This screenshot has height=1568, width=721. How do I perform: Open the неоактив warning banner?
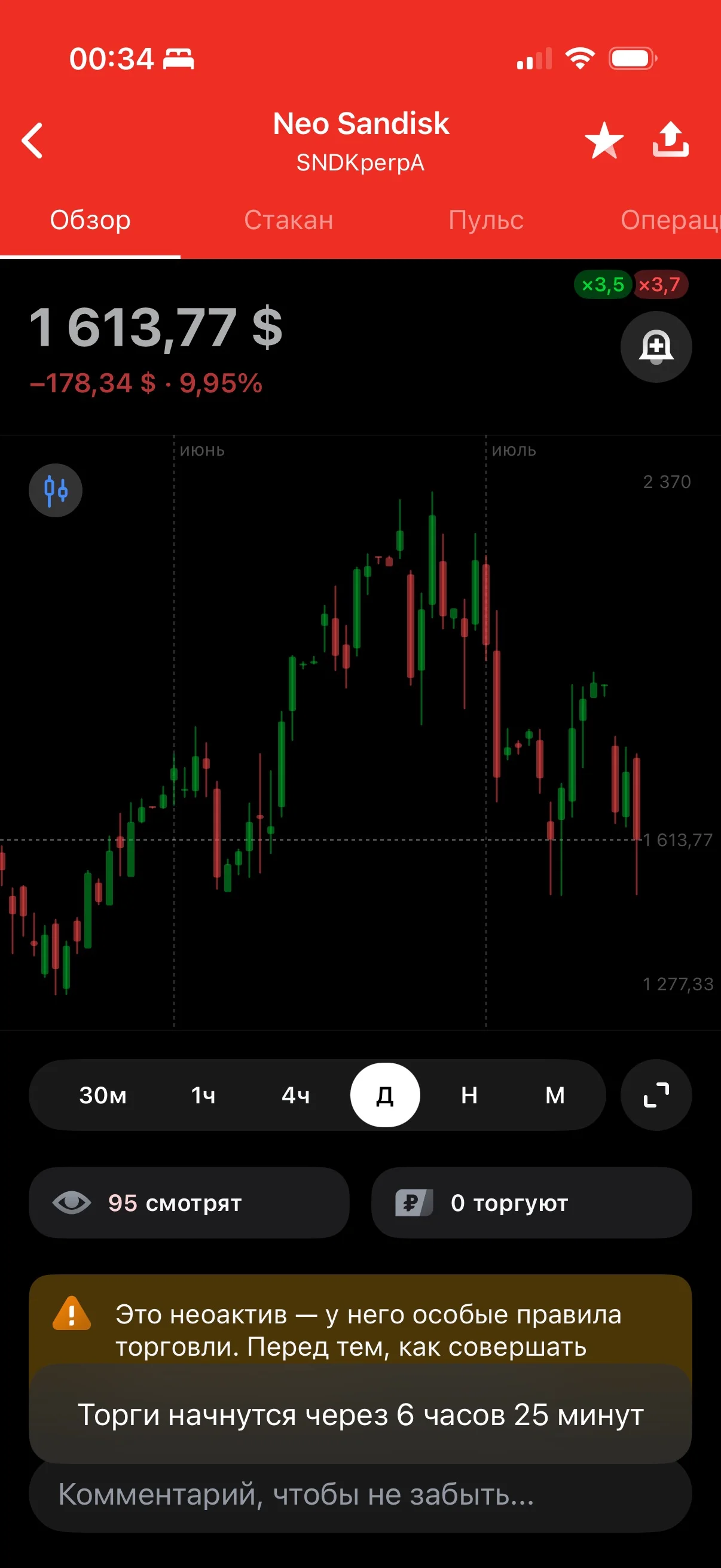[x=360, y=1322]
